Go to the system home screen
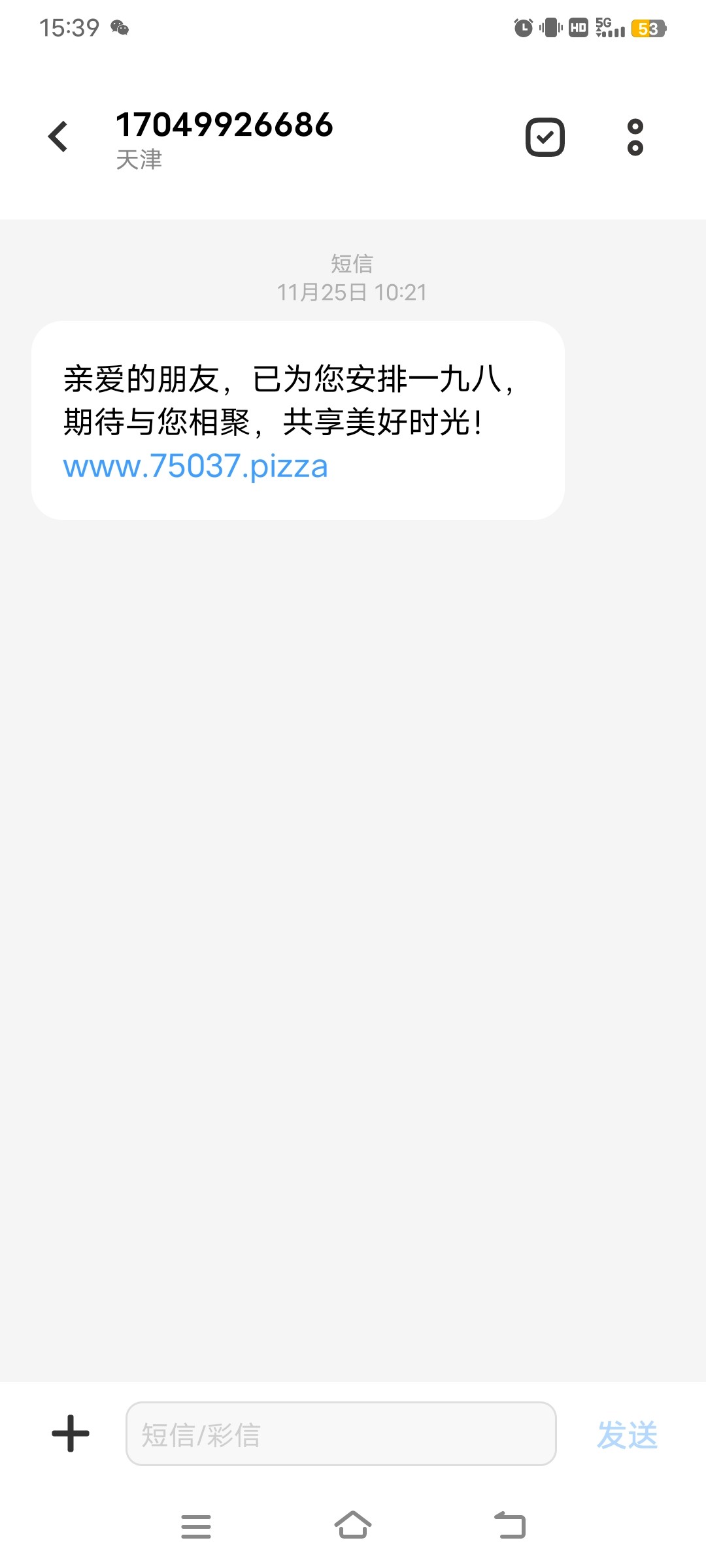Image resolution: width=706 pixels, height=1568 pixels. pyautogui.click(x=353, y=1526)
